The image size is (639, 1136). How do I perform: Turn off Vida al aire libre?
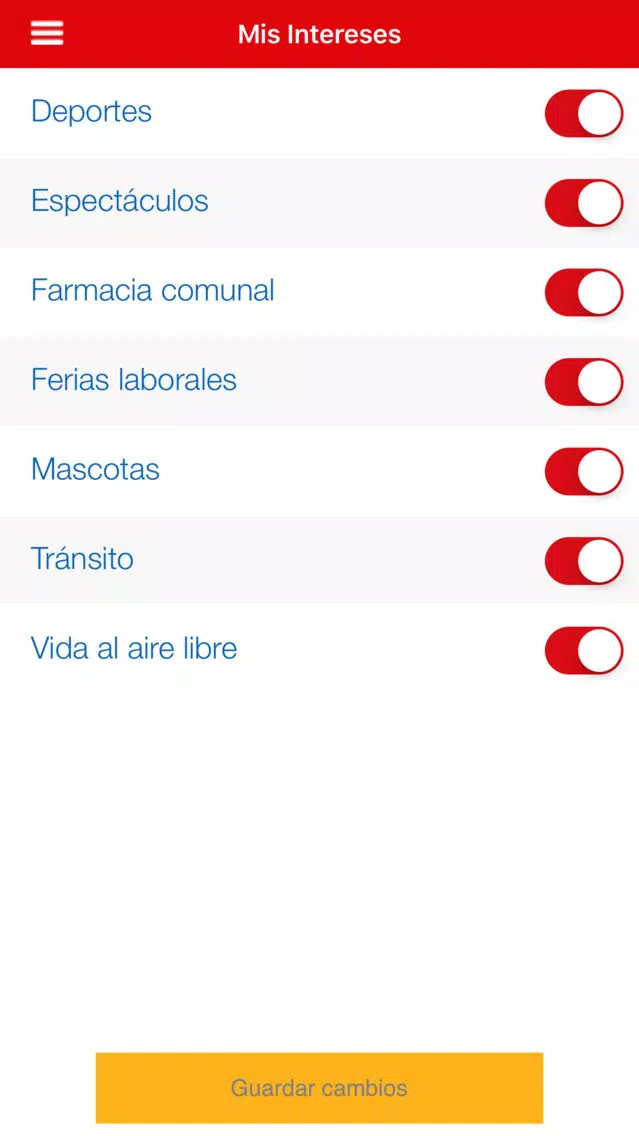584,650
